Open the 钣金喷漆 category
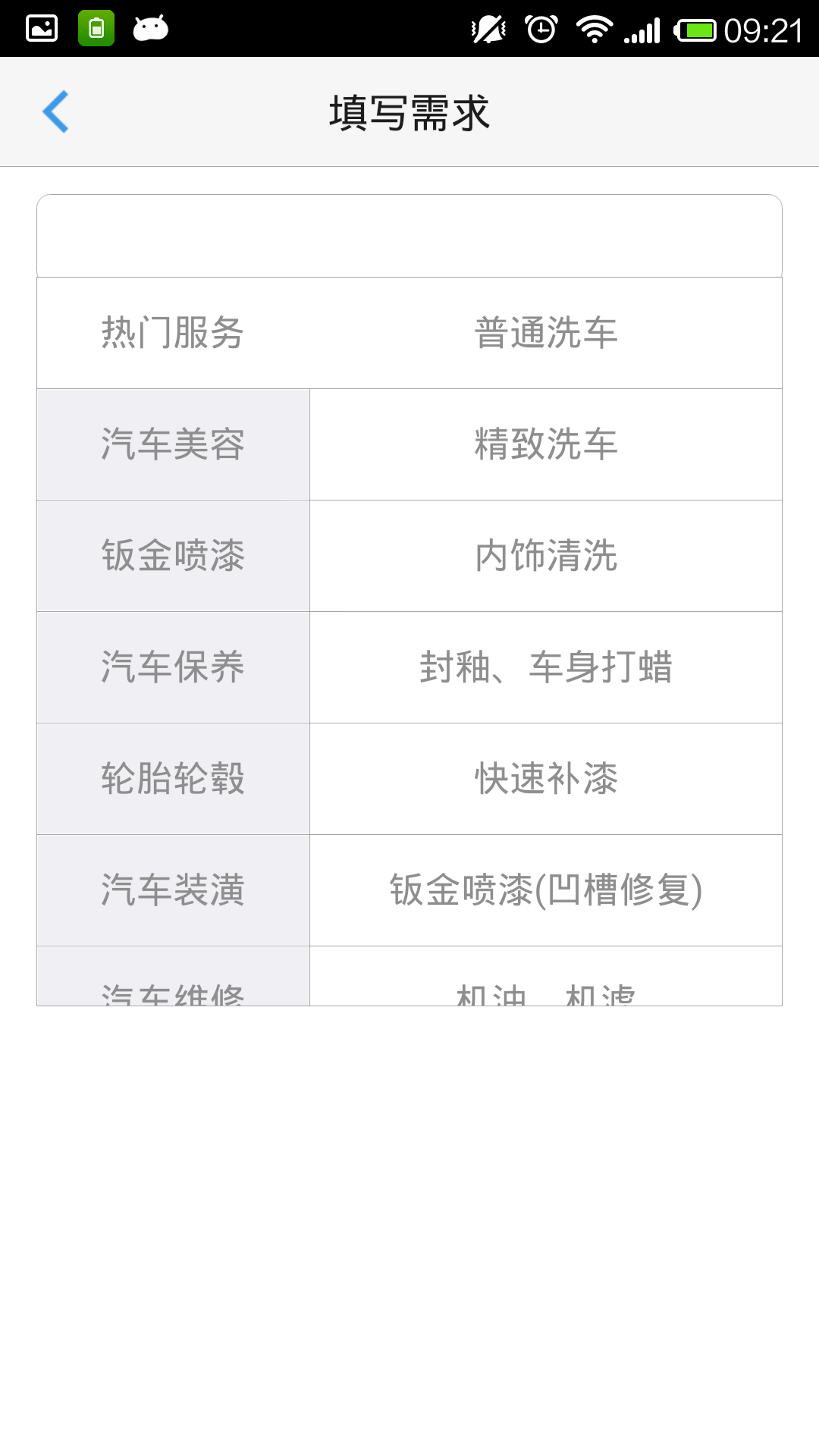819x1456 pixels. 173,556
